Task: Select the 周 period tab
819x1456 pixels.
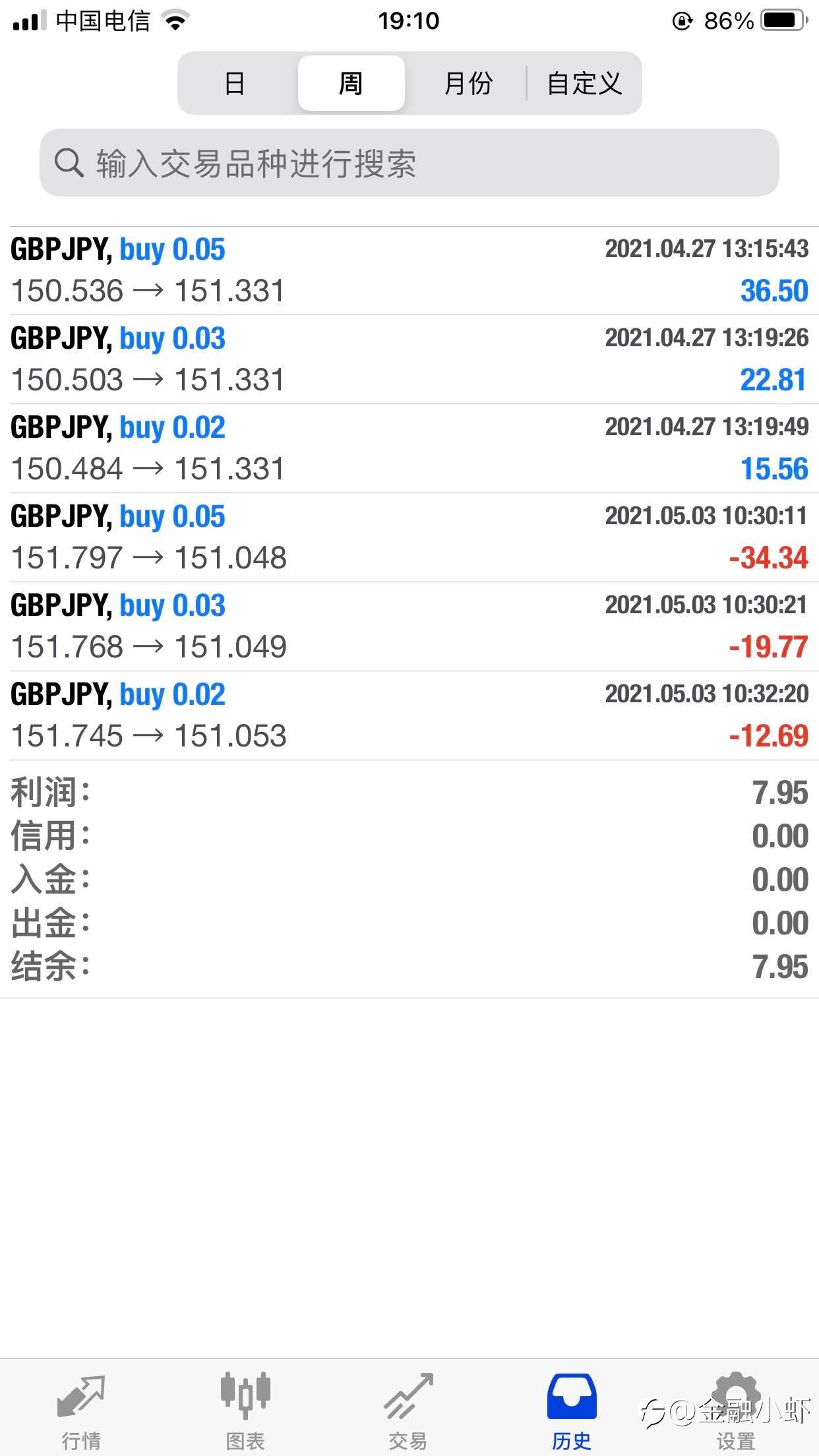Action: coord(351,84)
